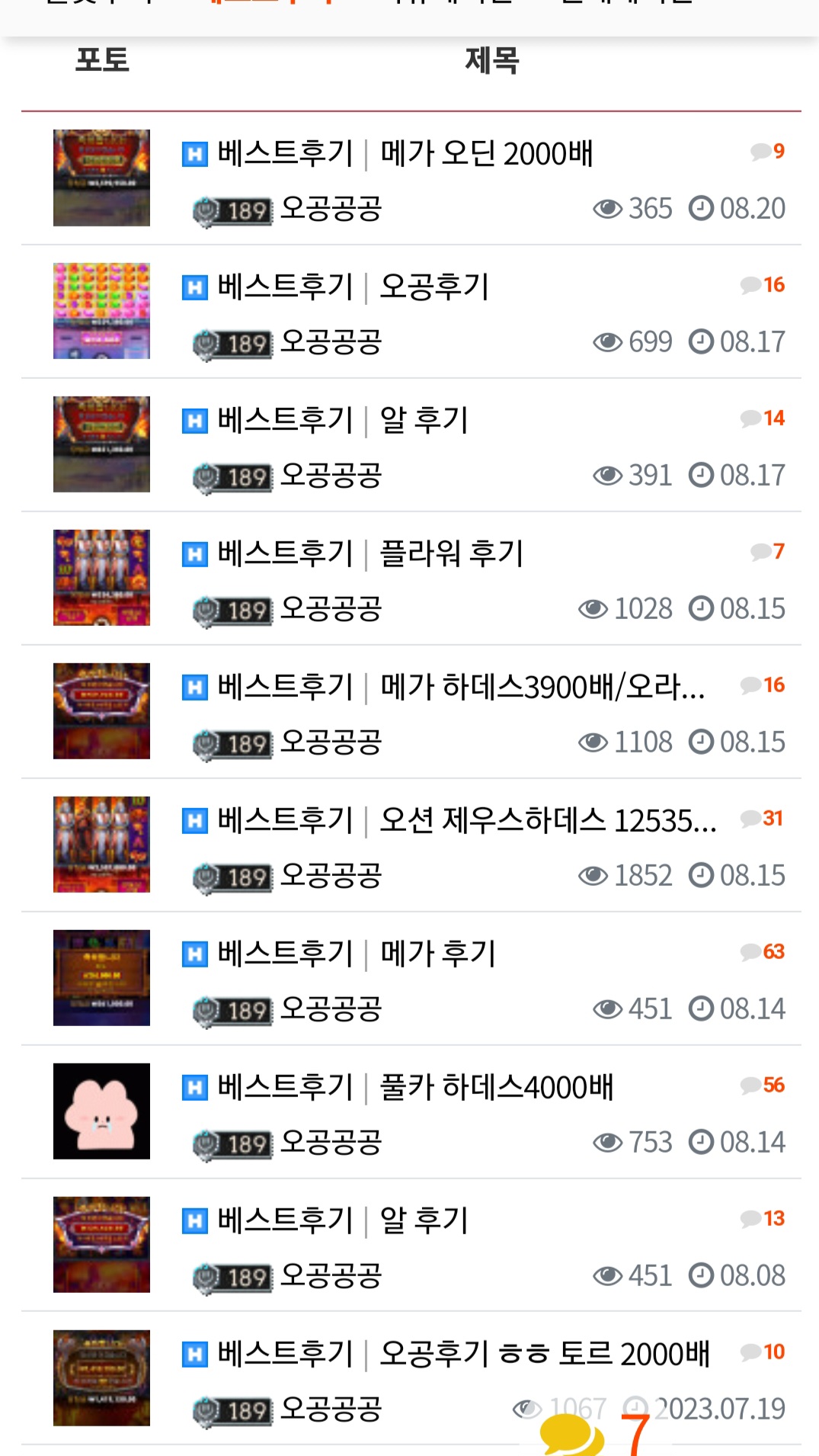View the 31 comments on 오션 제우스하데스
The image size is (819, 1456).
[x=763, y=819]
